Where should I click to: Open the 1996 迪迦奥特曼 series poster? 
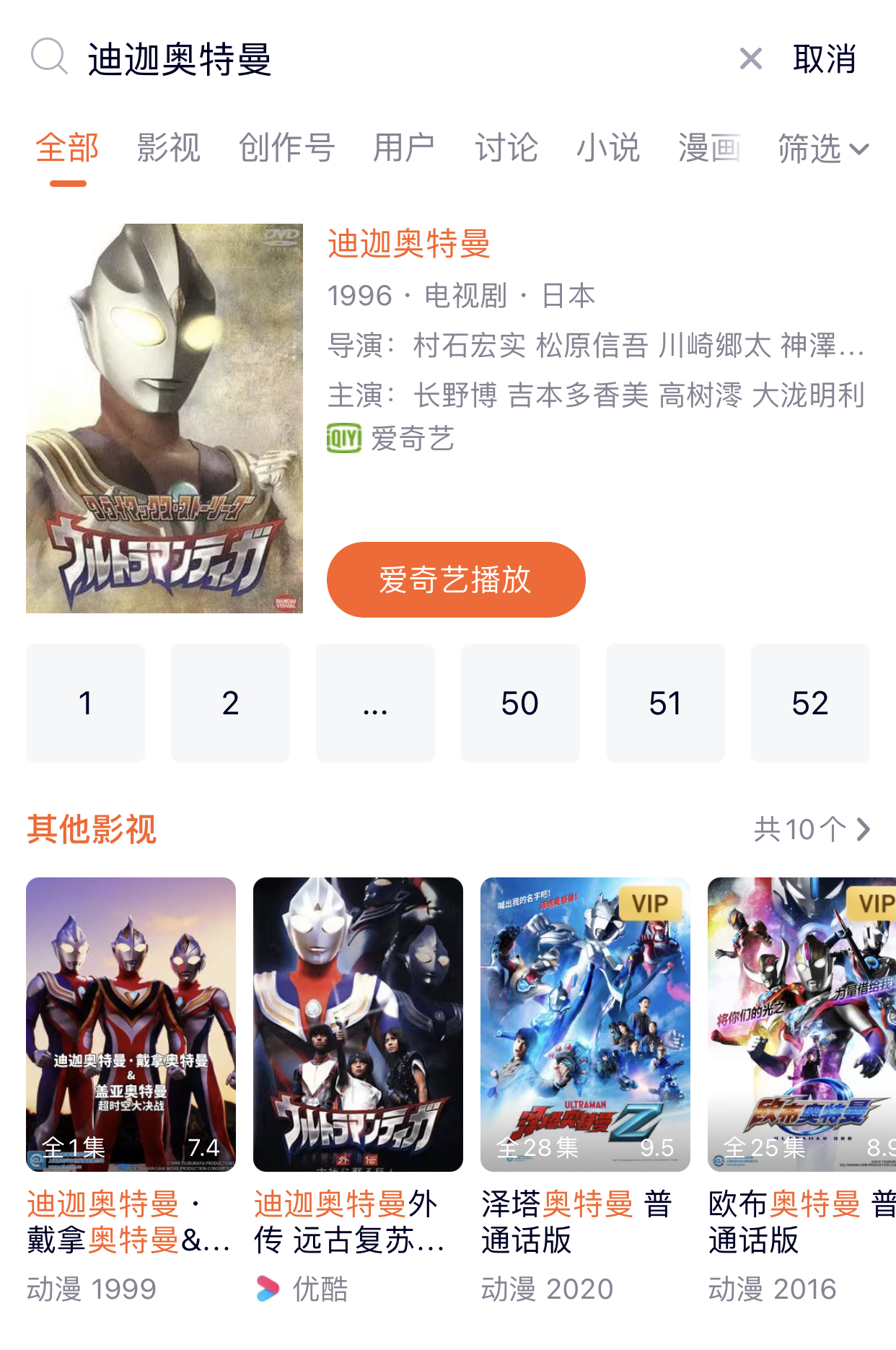(164, 418)
